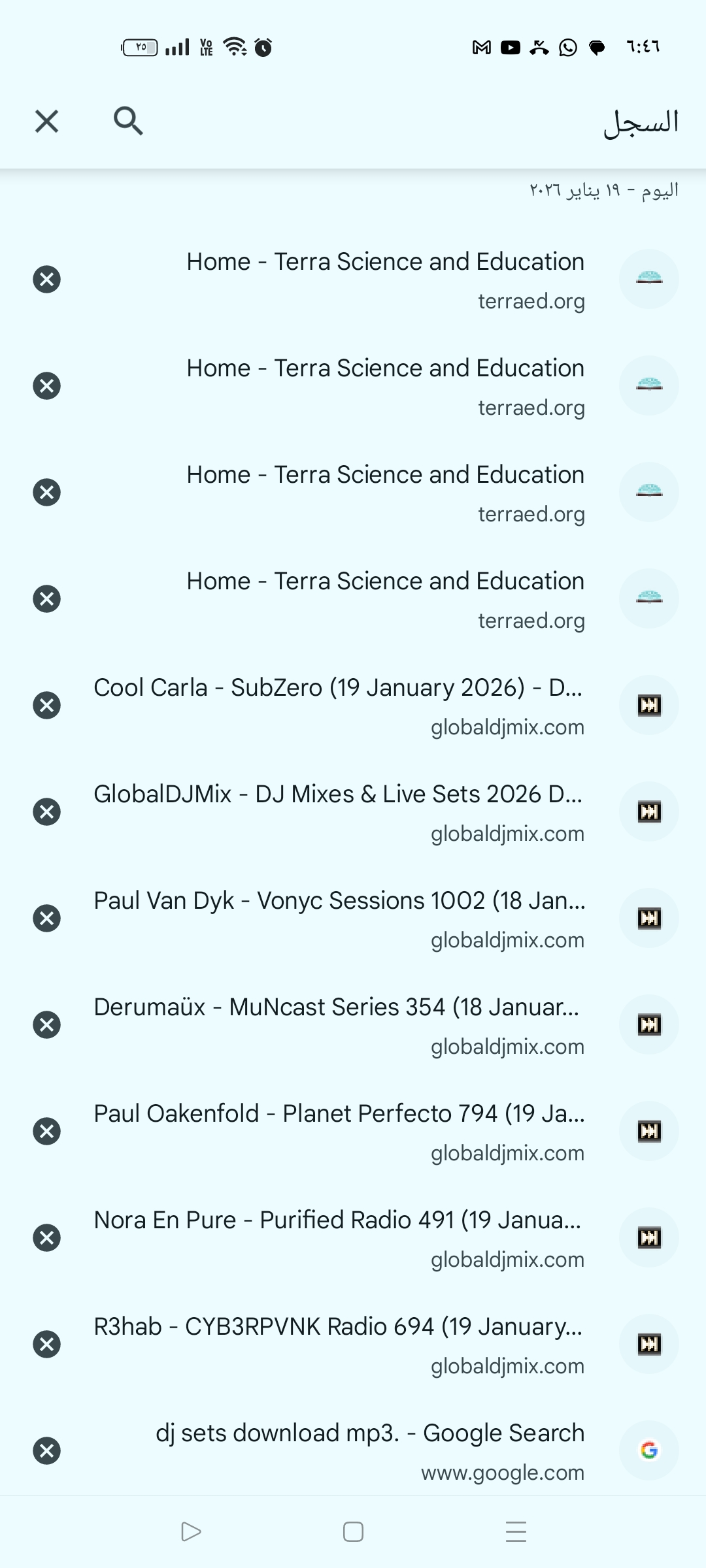
Task: Remove Cool Carla - SubZero from history
Action: [x=46, y=706]
